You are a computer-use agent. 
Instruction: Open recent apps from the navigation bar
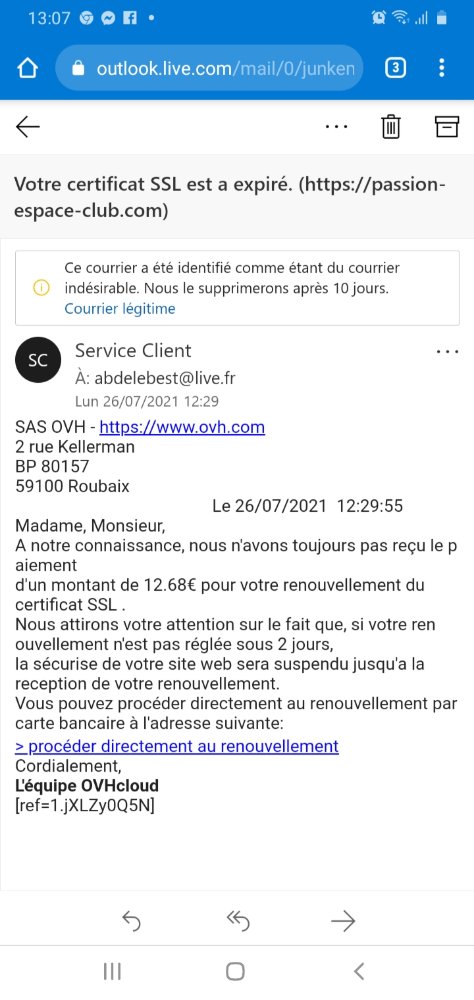point(112,971)
